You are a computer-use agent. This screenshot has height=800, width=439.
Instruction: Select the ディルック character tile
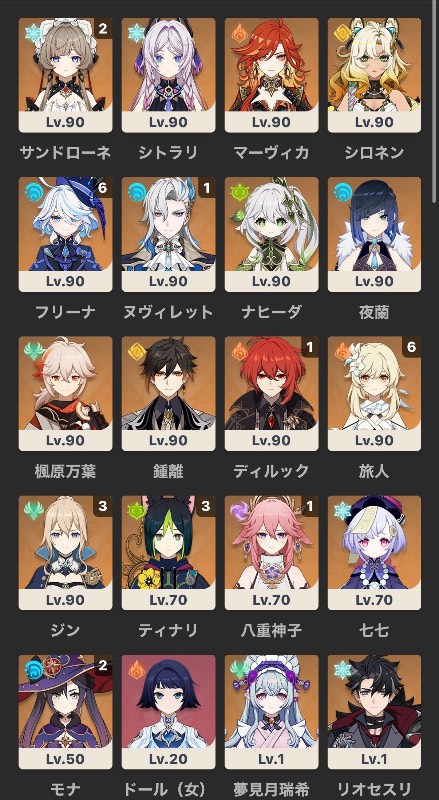[x=272, y=394]
